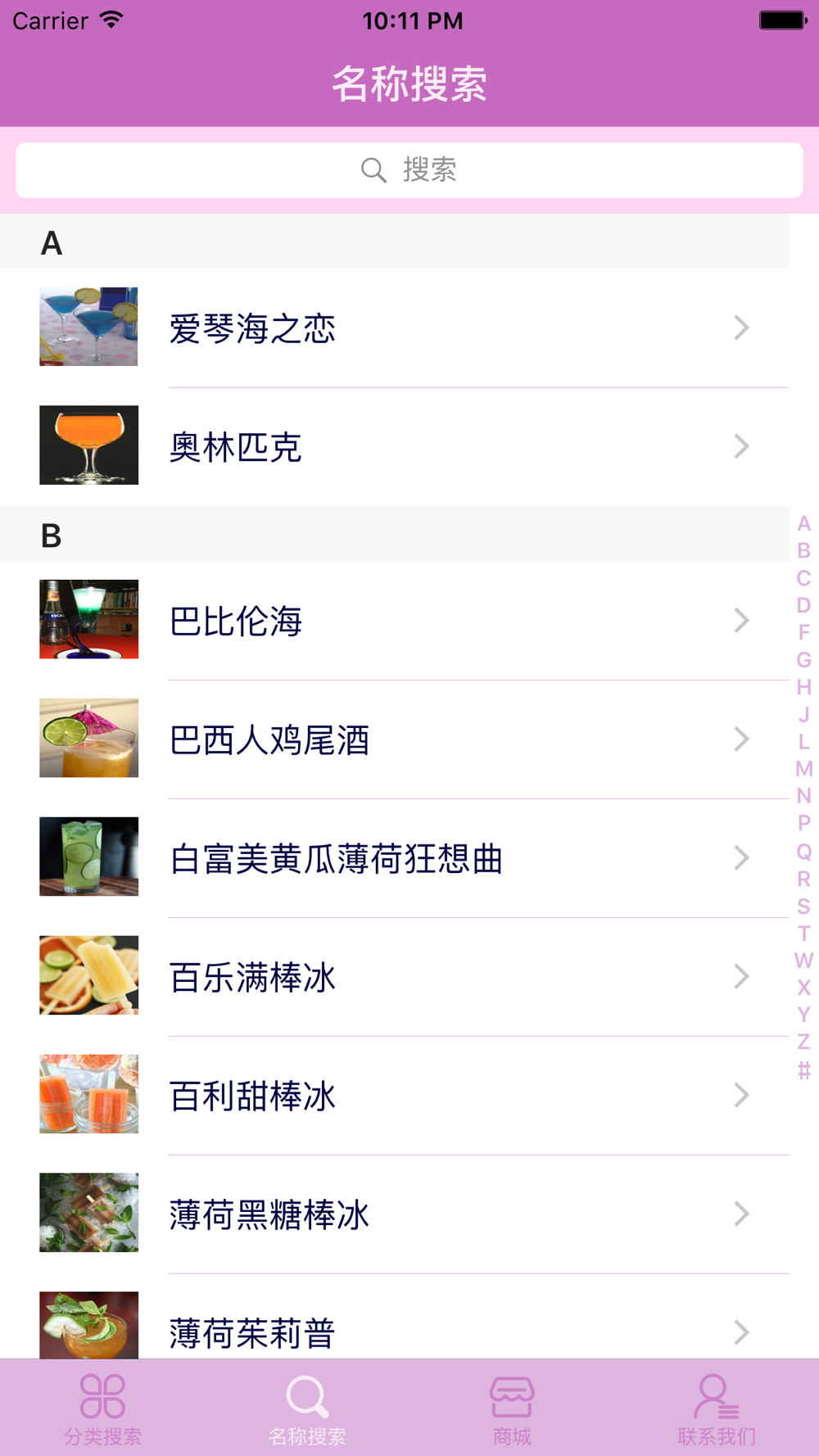
Task: Go to the 商城 tab
Action: pos(512,1409)
